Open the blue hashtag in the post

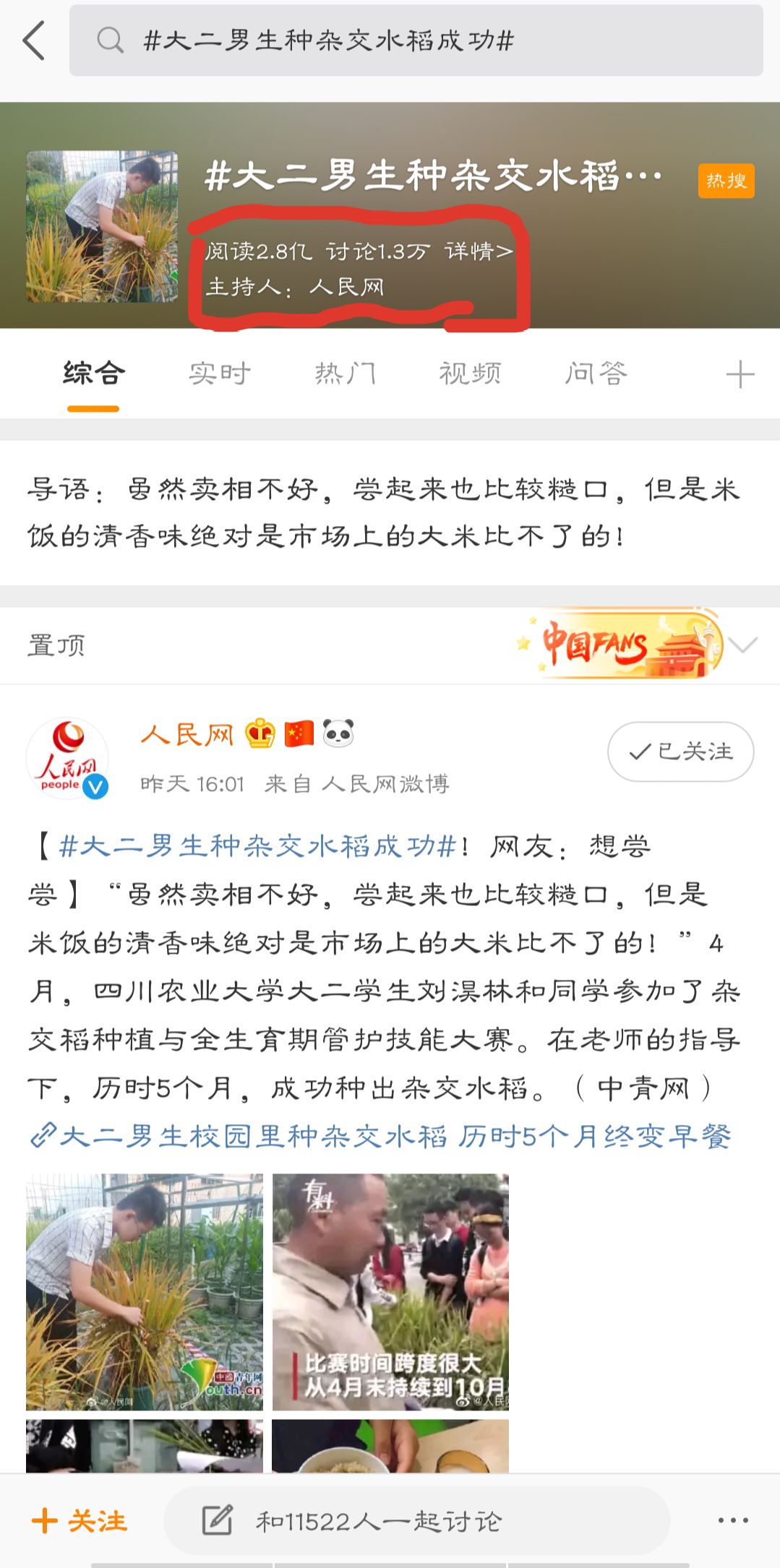point(257,845)
